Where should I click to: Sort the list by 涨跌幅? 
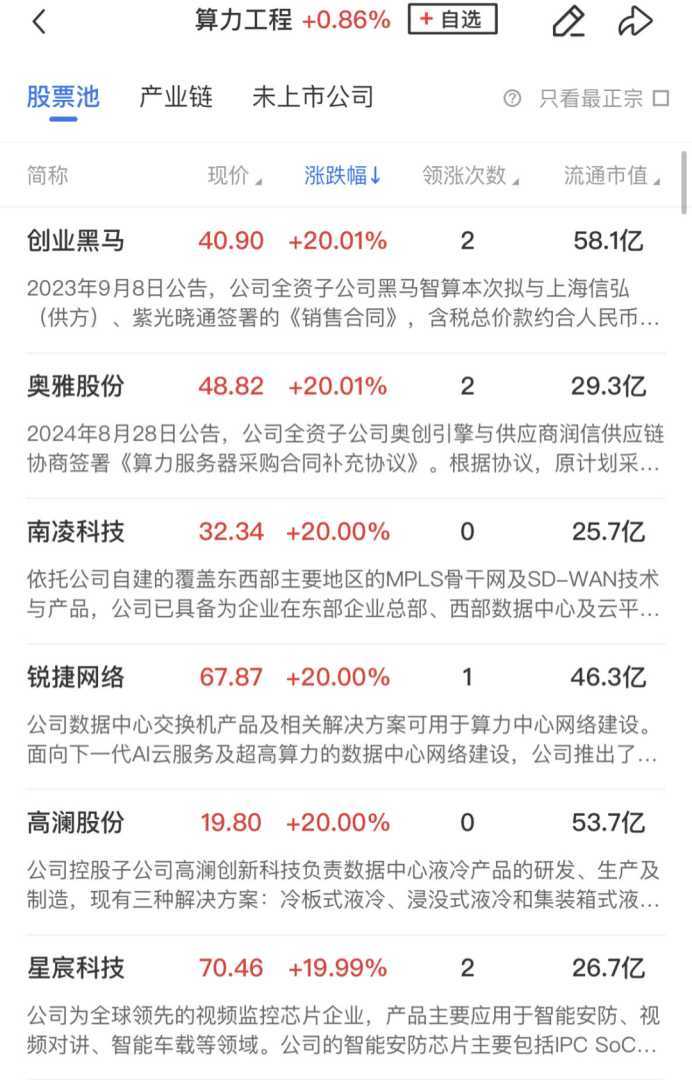coord(343,176)
